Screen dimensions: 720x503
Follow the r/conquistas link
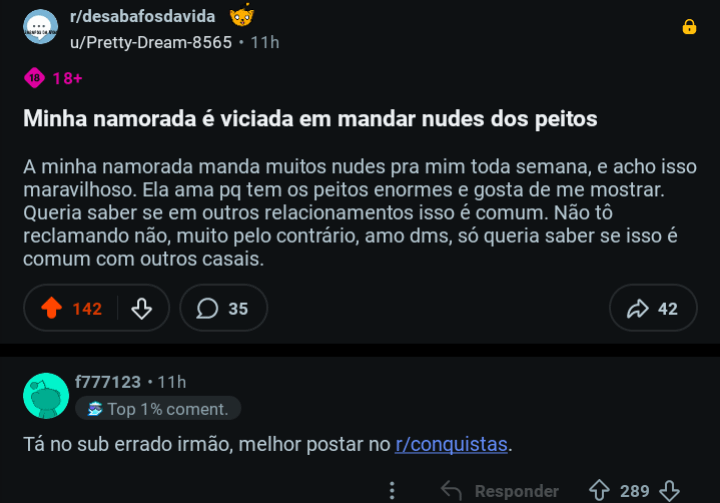[452, 444]
